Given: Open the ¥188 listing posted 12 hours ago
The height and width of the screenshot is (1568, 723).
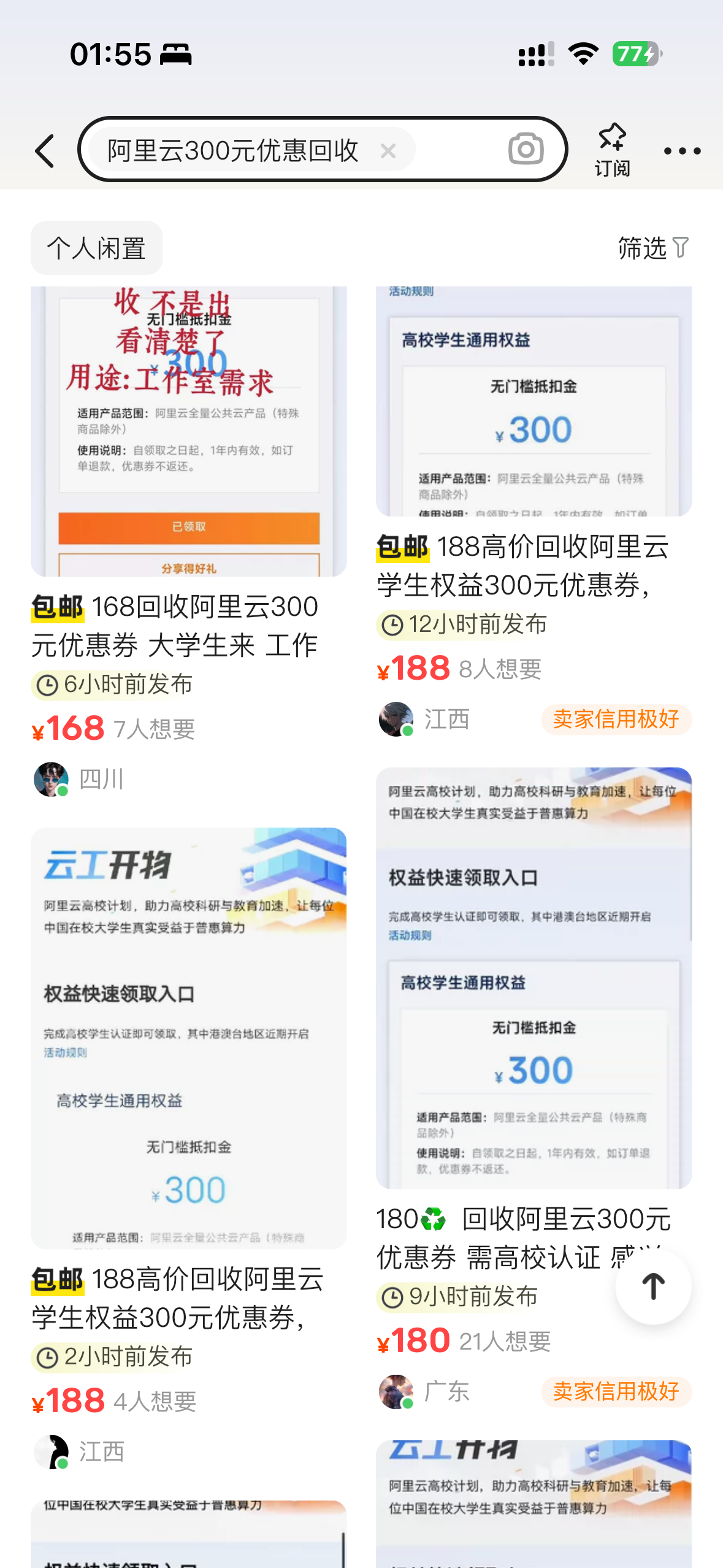Looking at the screenshot, I should click(533, 566).
